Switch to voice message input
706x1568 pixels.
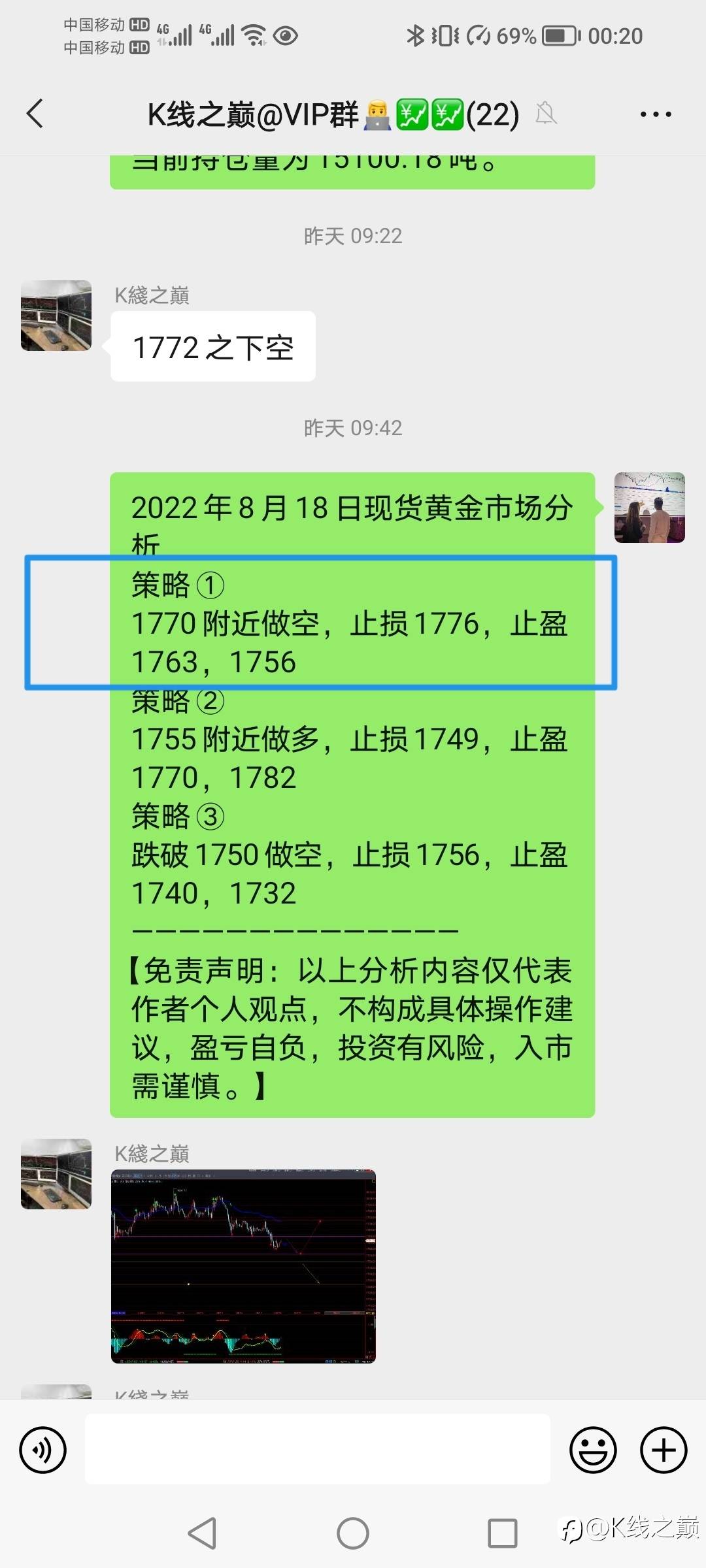[x=43, y=1450]
